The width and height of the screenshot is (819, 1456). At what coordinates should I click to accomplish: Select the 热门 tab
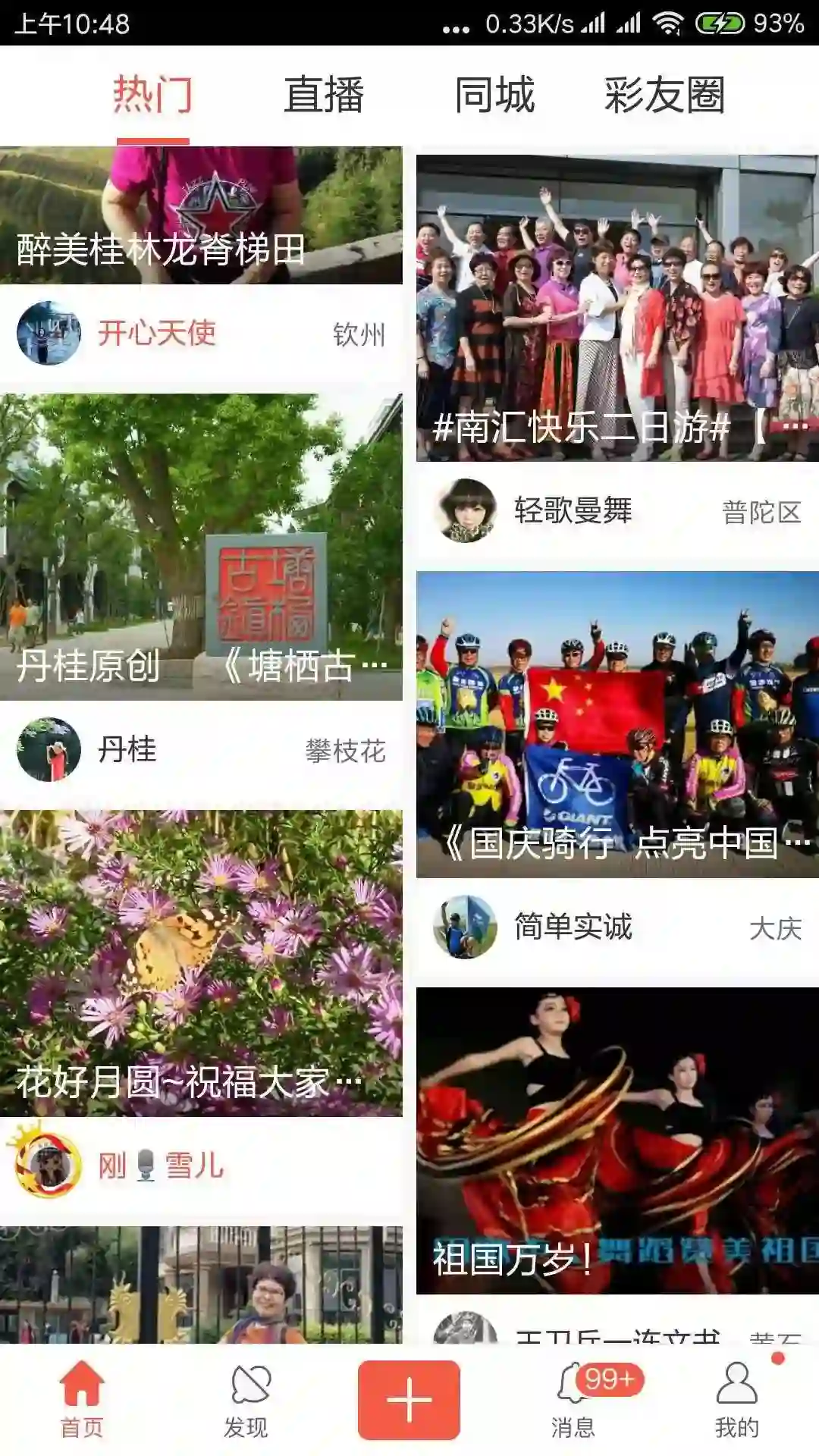[x=153, y=96]
